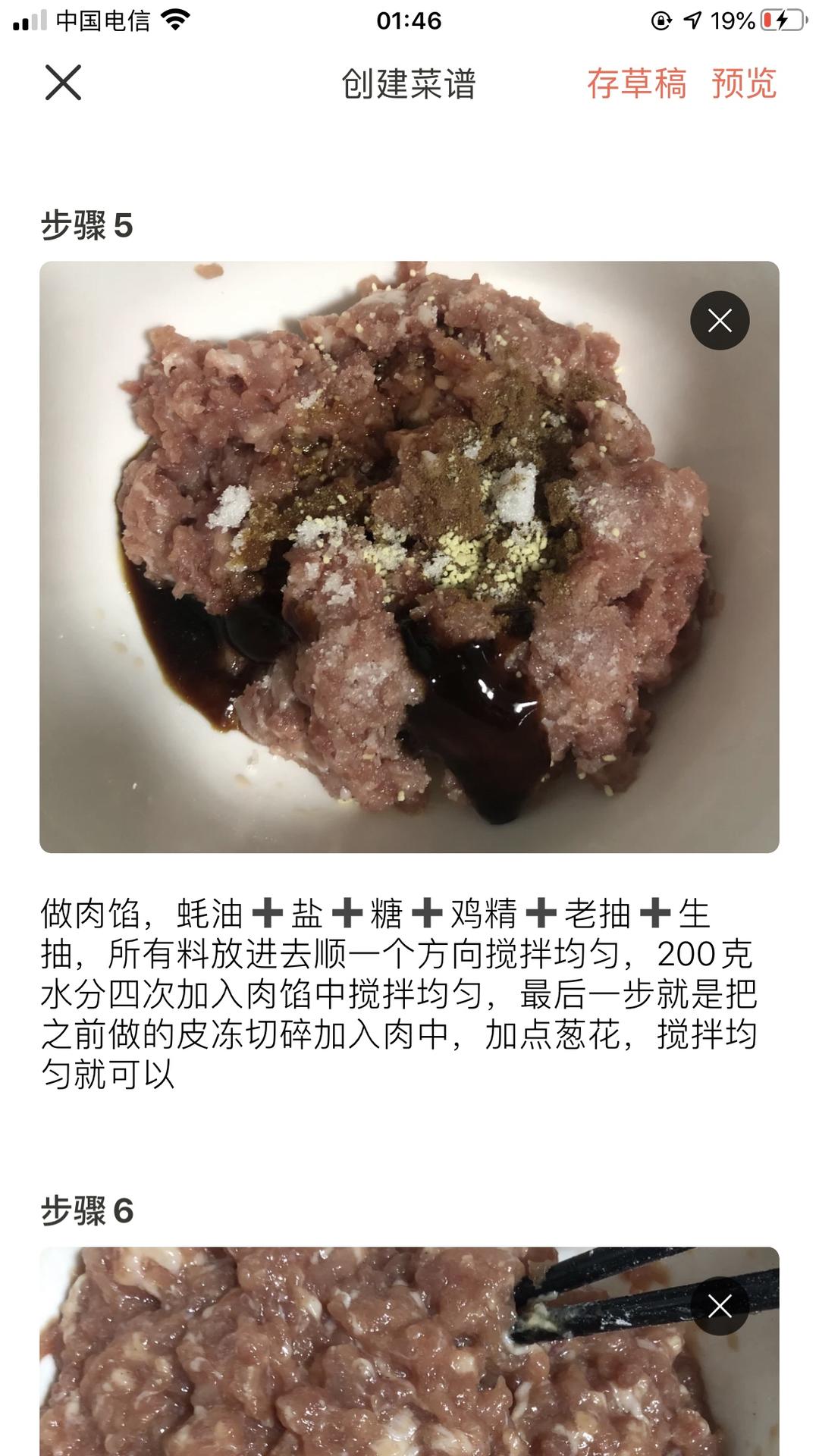Viewport: 819px width, 1456px height.
Task: Open the 步骤5 section header
Action: tap(86, 224)
